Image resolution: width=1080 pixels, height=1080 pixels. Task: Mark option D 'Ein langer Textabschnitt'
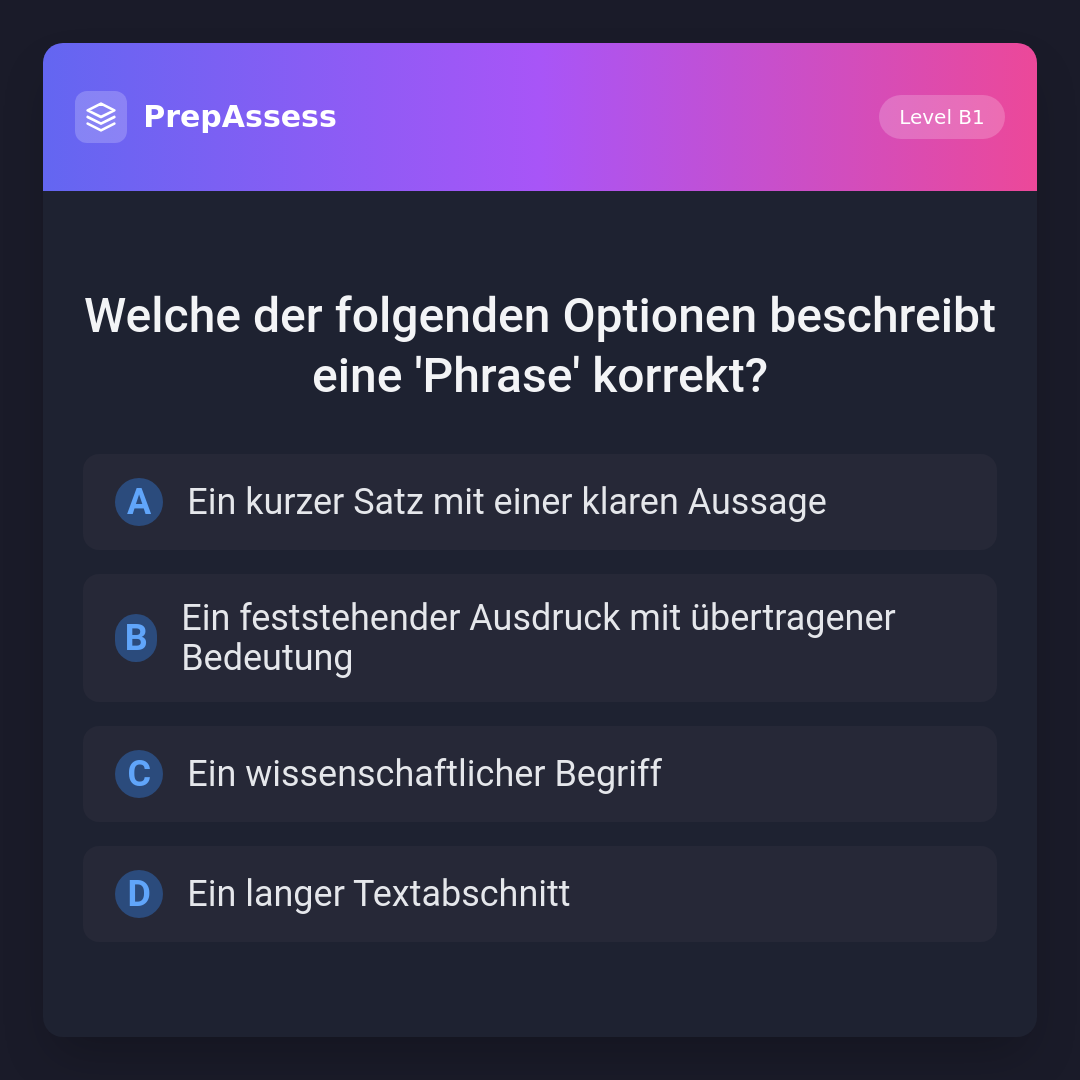point(540,894)
